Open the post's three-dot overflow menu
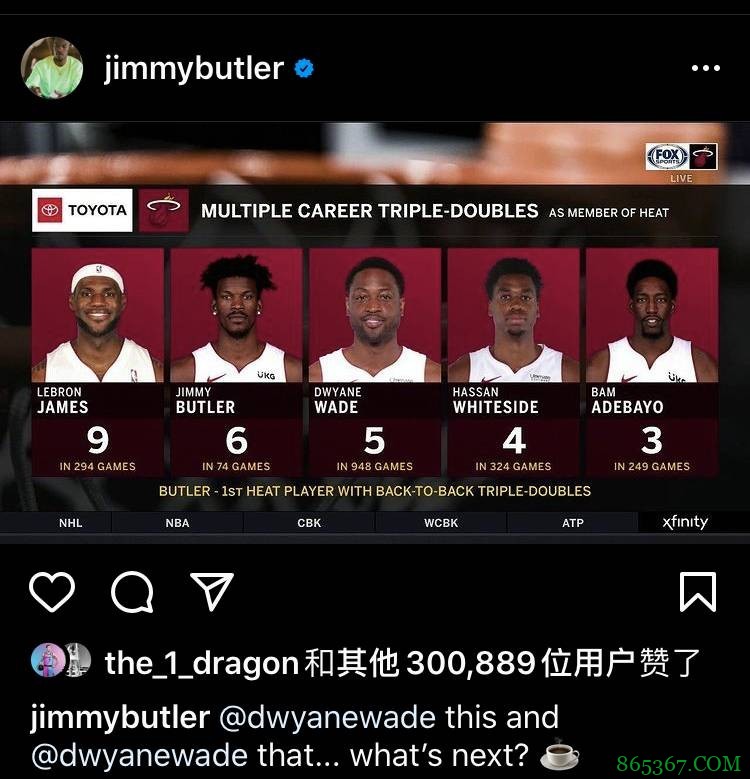The width and height of the screenshot is (750, 779). click(705, 69)
